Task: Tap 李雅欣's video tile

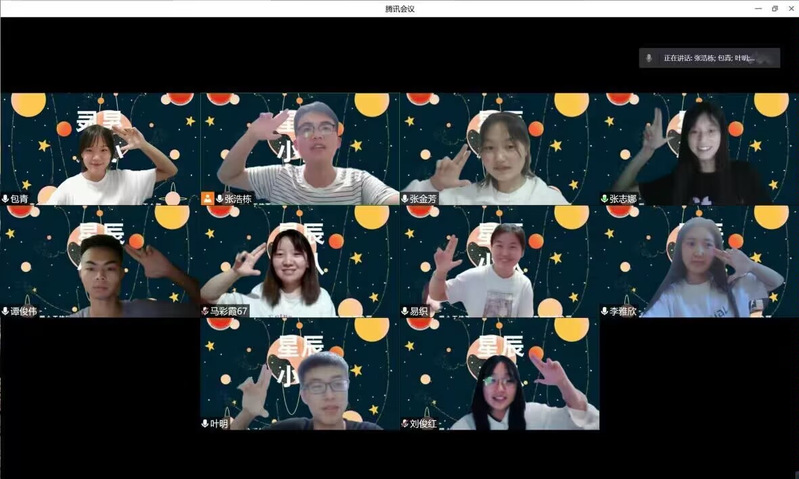Action: 699,262
